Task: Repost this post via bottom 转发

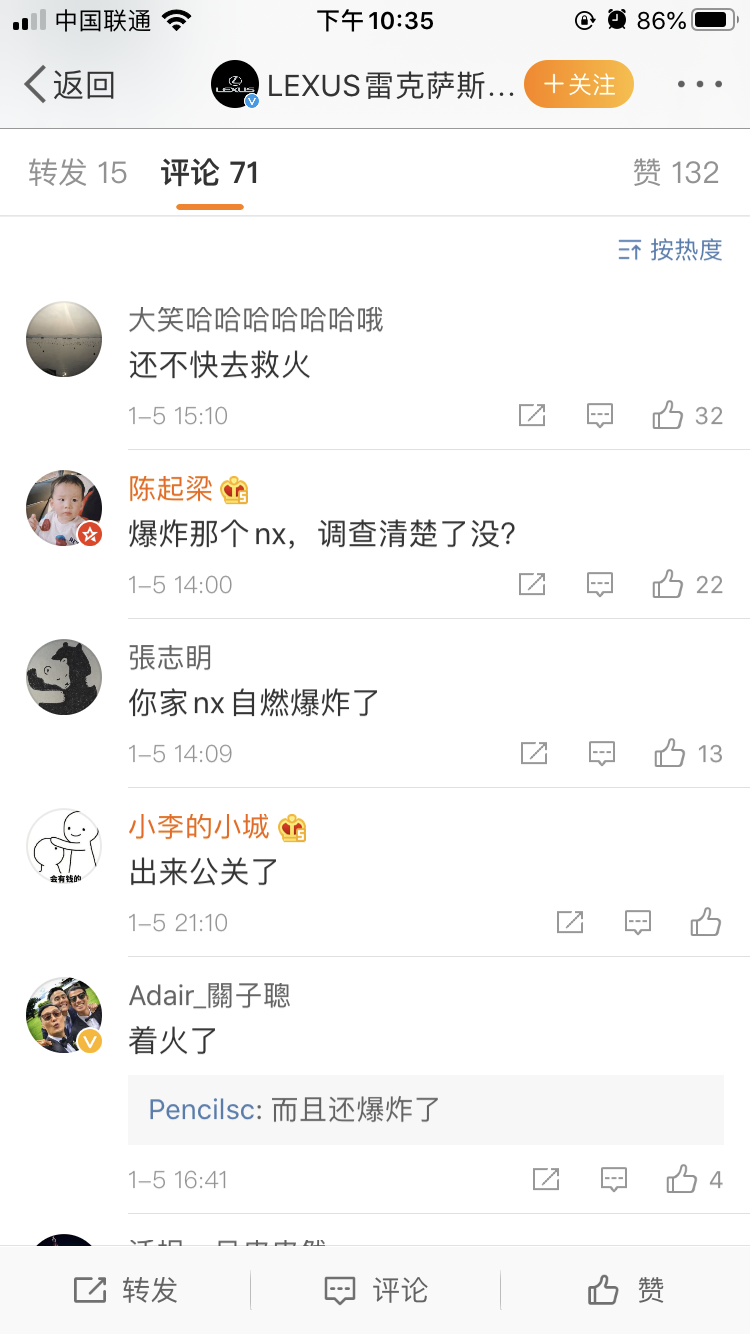Action: pyautogui.click(x=125, y=1290)
